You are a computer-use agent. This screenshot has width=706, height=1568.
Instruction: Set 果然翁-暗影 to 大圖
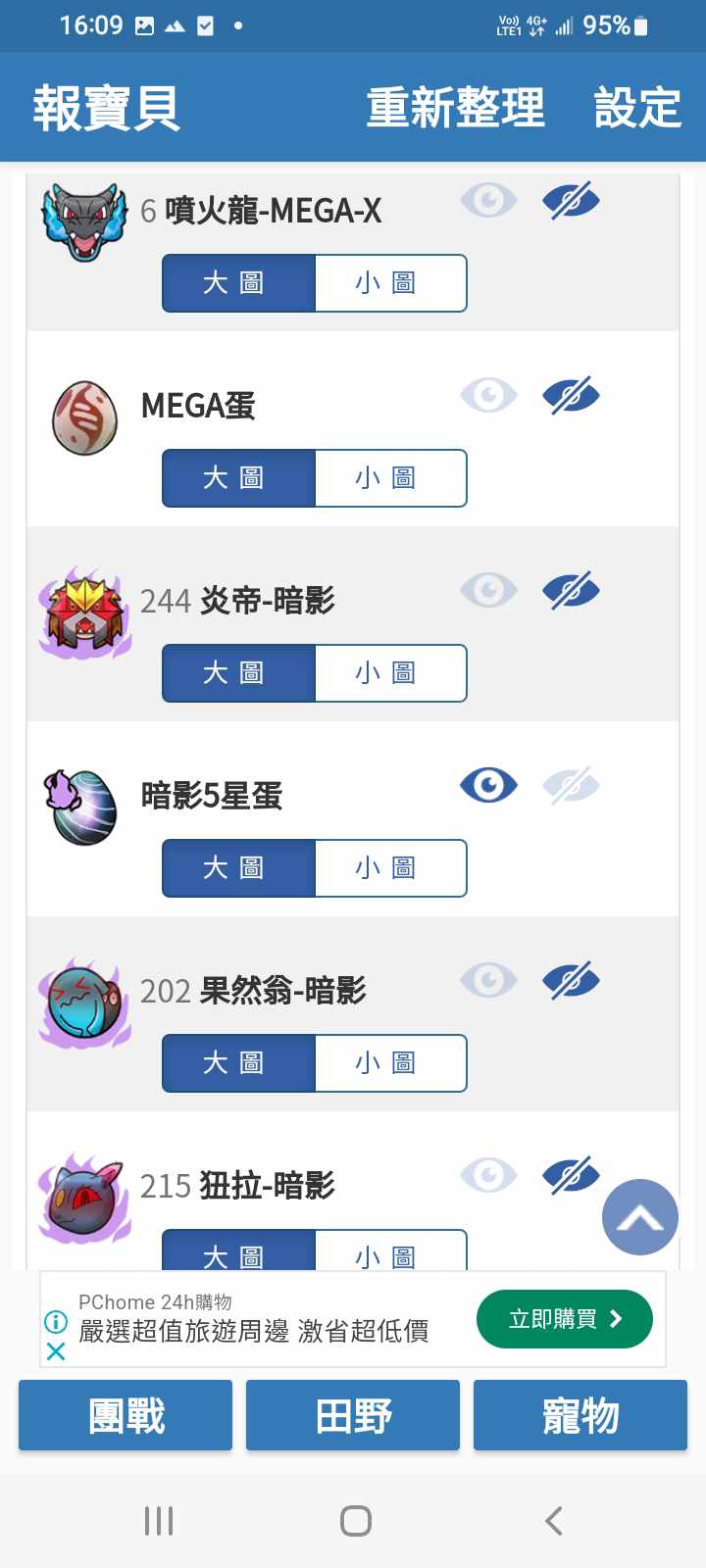coord(238,1063)
